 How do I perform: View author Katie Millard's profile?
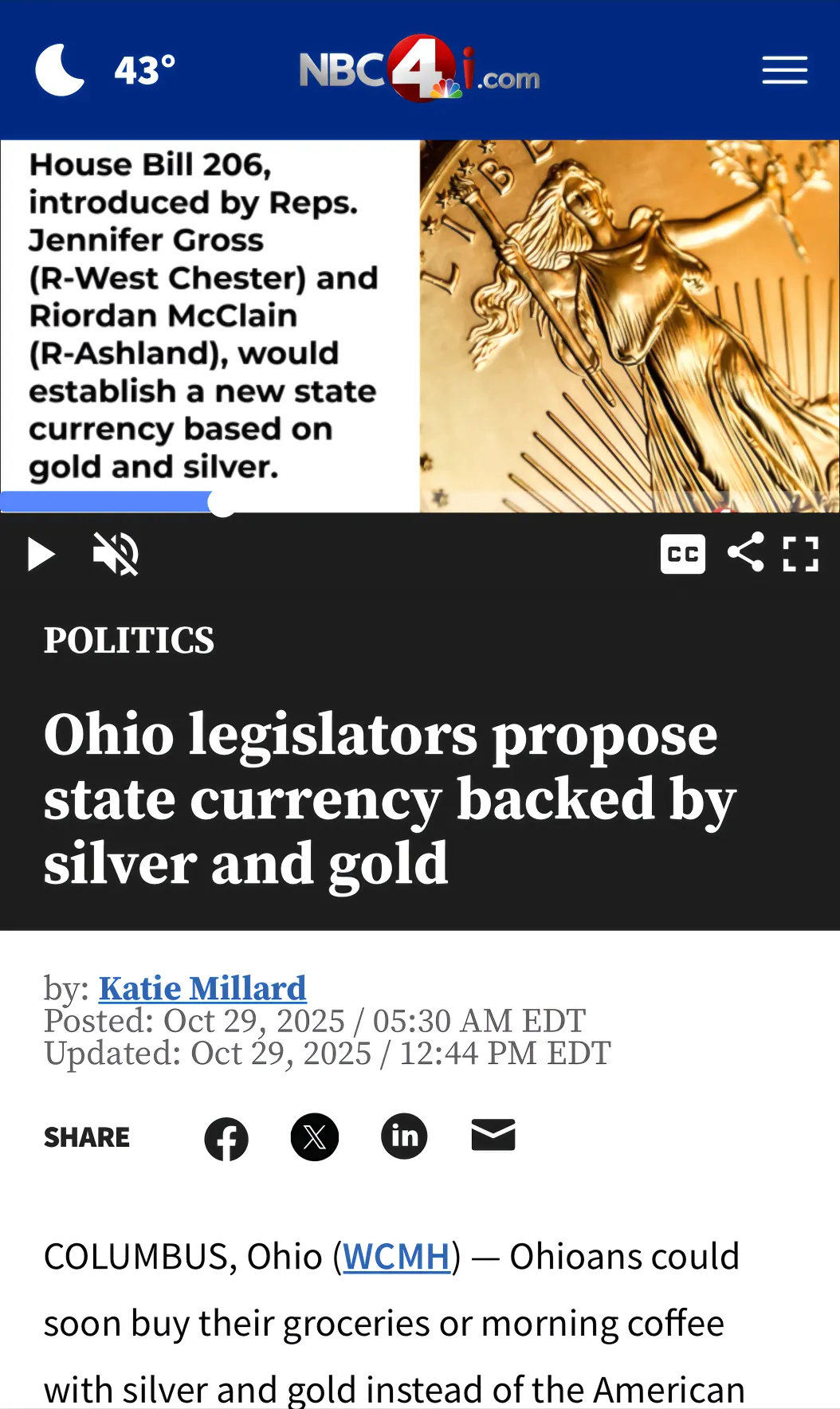[202, 988]
